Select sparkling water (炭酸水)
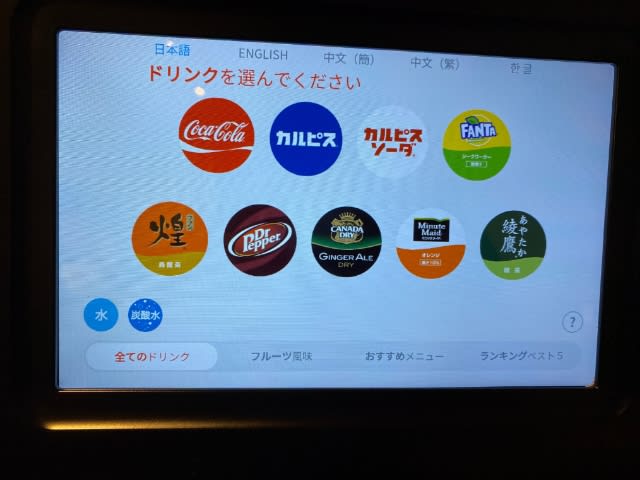Image resolution: width=640 pixels, height=480 pixels. 146,316
